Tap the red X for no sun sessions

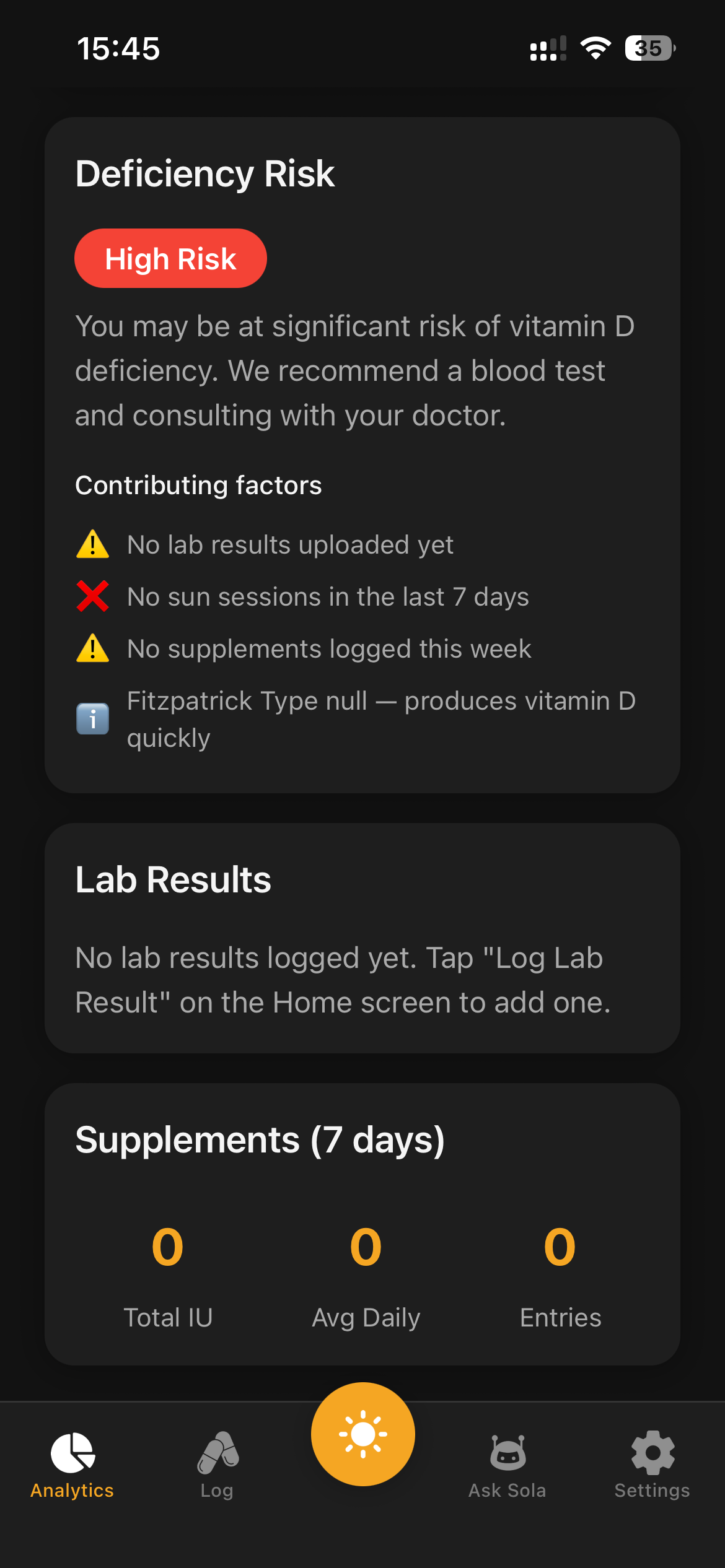(x=92, y=596)
